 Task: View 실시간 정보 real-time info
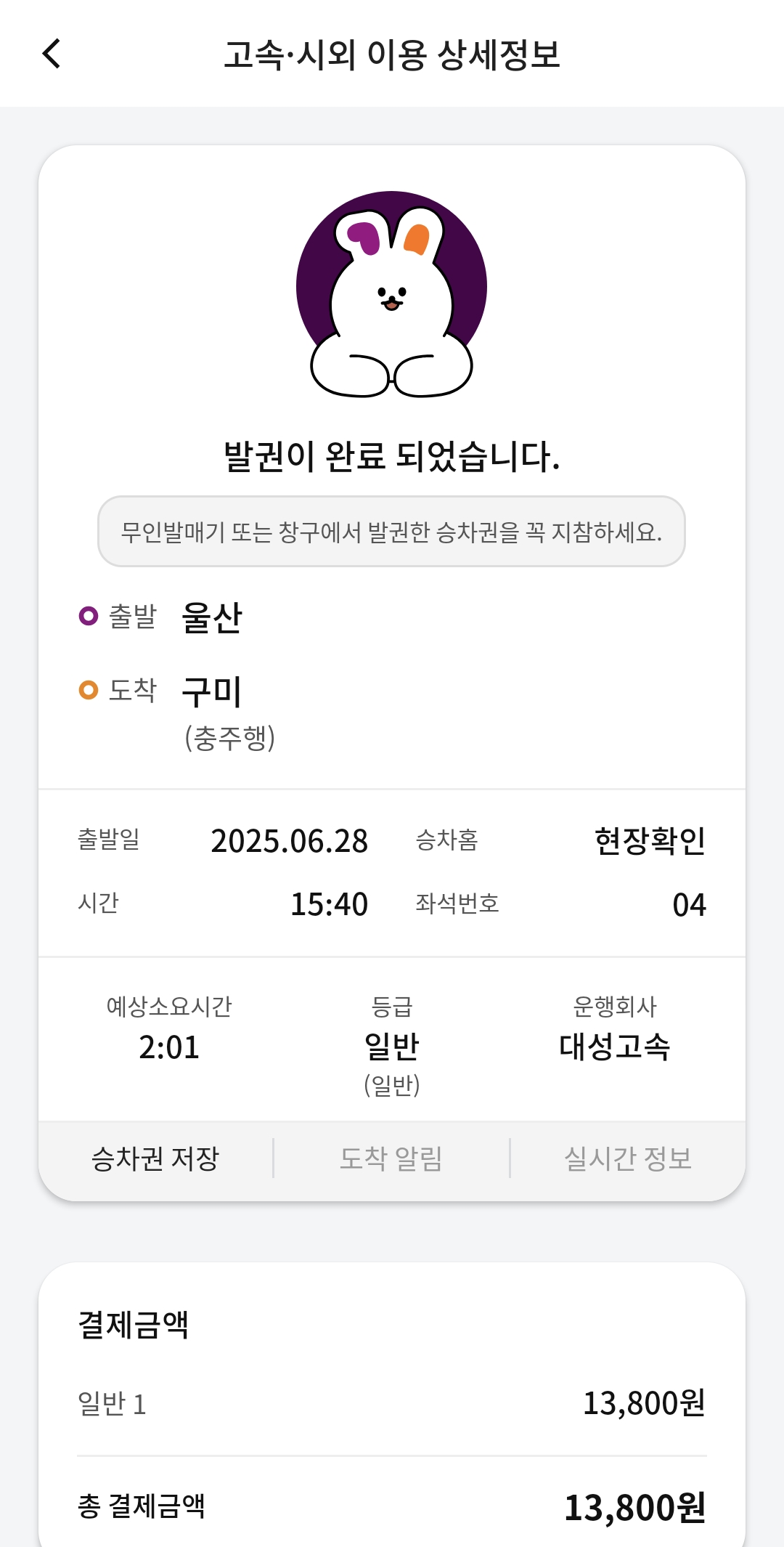point(628,1158)
